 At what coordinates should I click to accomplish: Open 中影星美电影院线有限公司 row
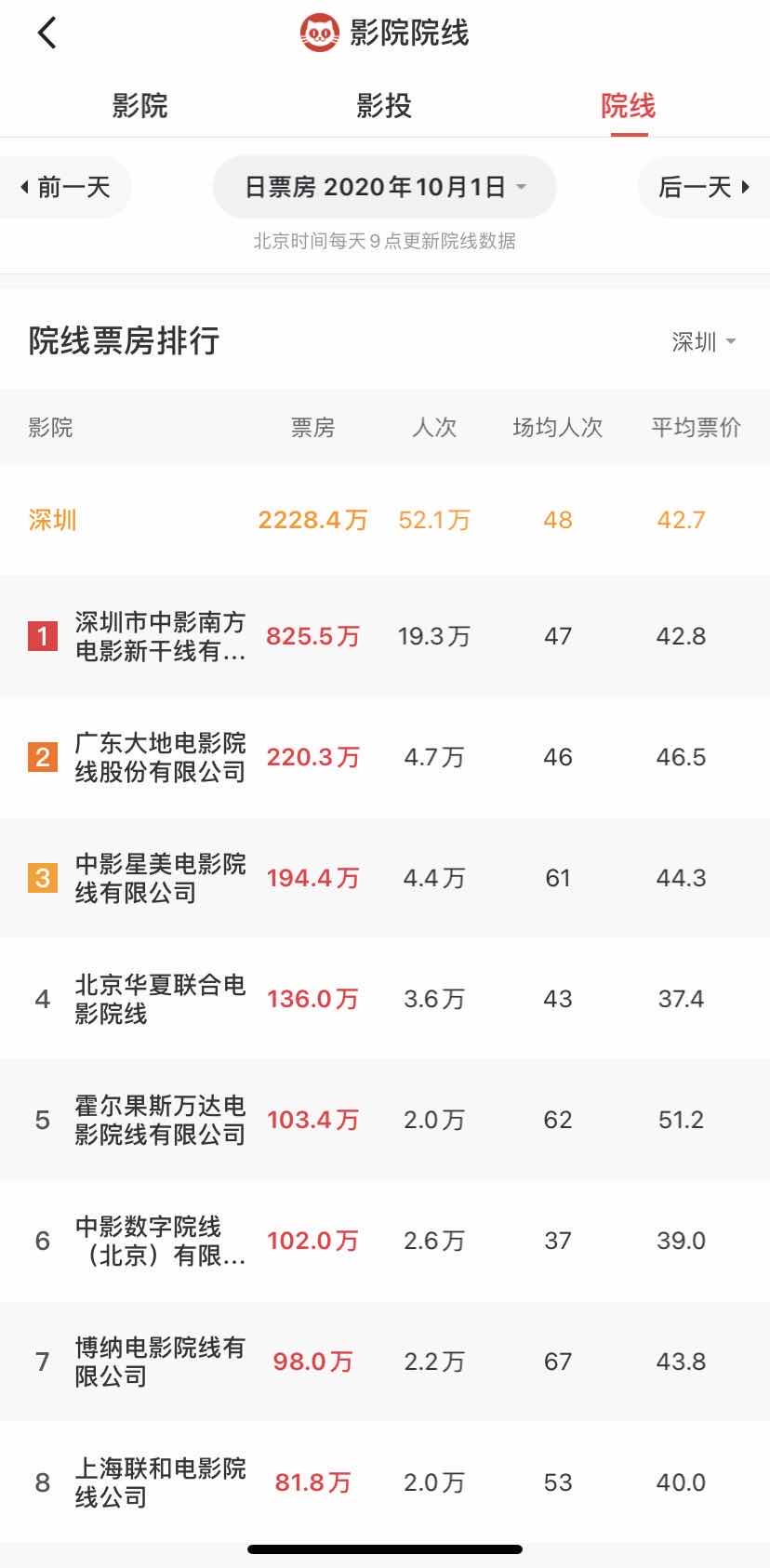coord(385,878)
